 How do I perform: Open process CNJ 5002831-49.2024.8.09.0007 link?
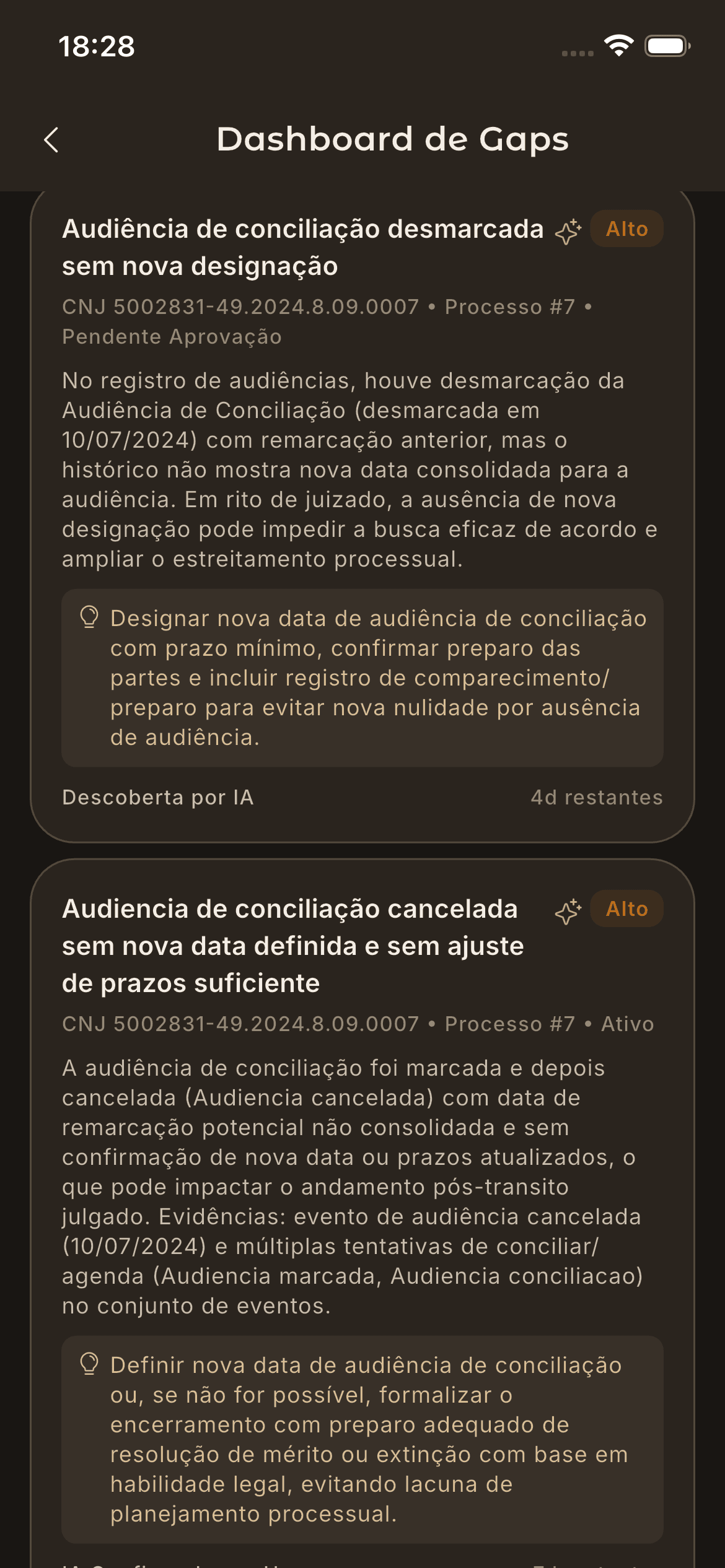click(x=240, y=306)
